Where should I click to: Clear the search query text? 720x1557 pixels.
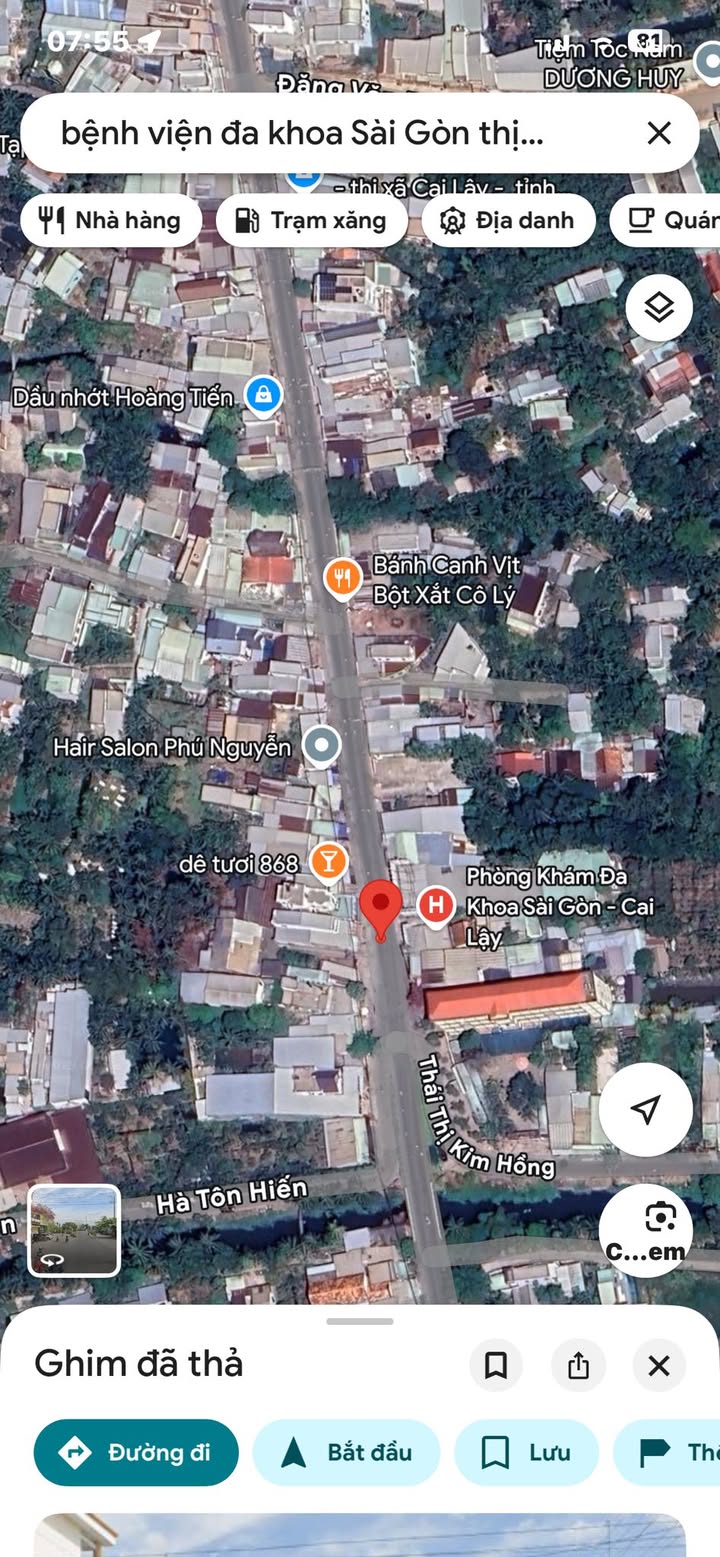tap(659, 133)
